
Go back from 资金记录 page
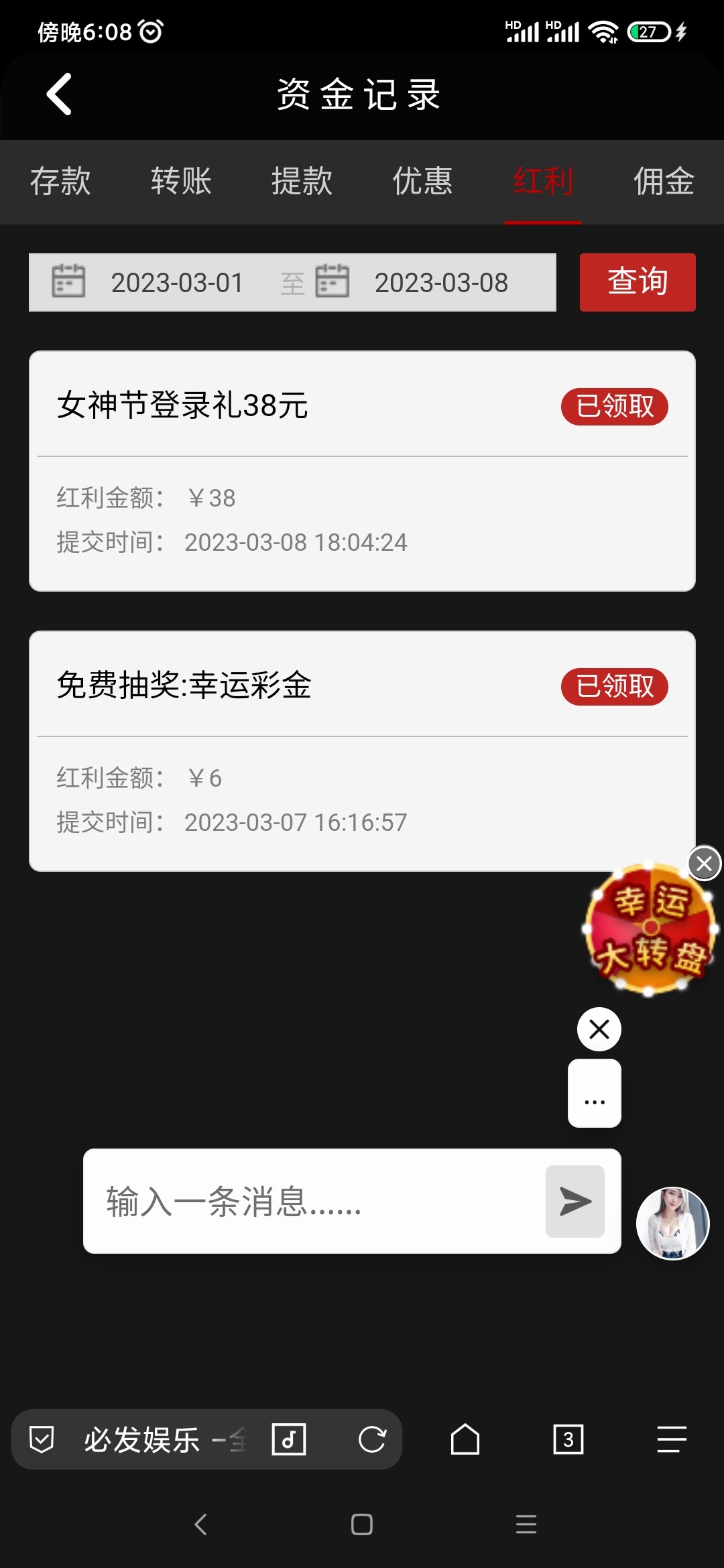tap(59, 94)
